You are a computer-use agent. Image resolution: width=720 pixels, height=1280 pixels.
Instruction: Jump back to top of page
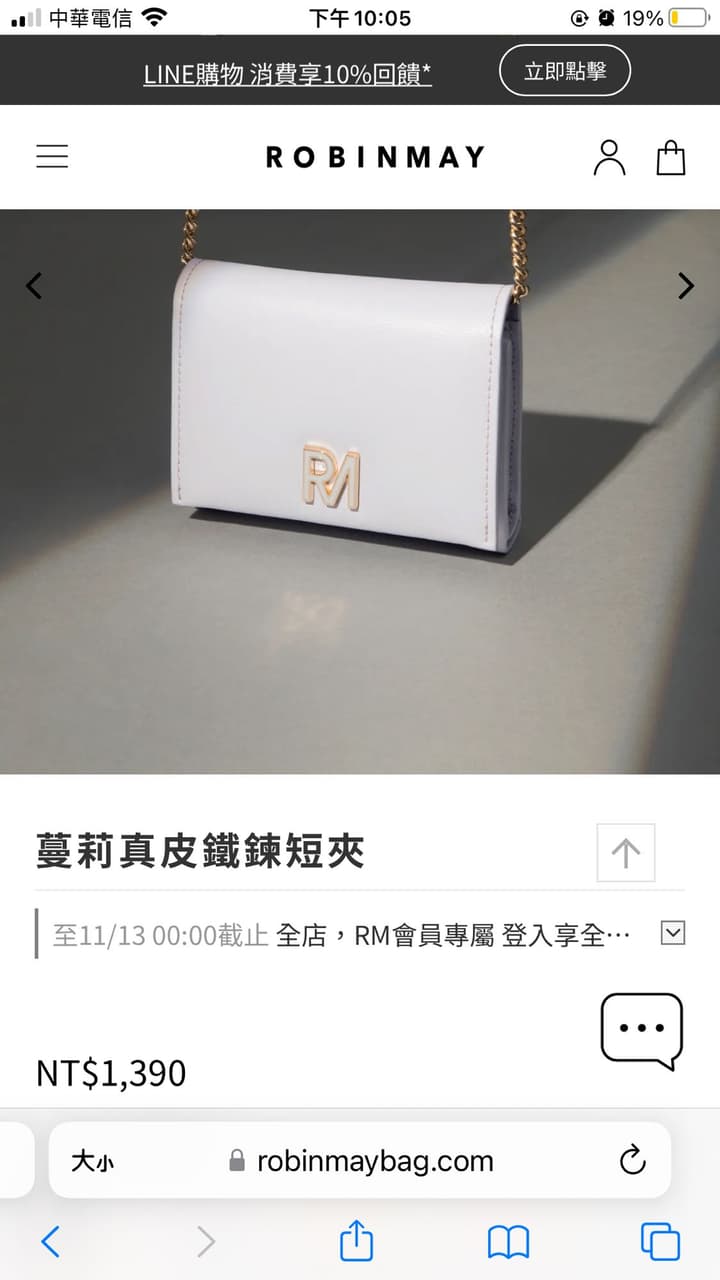626,853
